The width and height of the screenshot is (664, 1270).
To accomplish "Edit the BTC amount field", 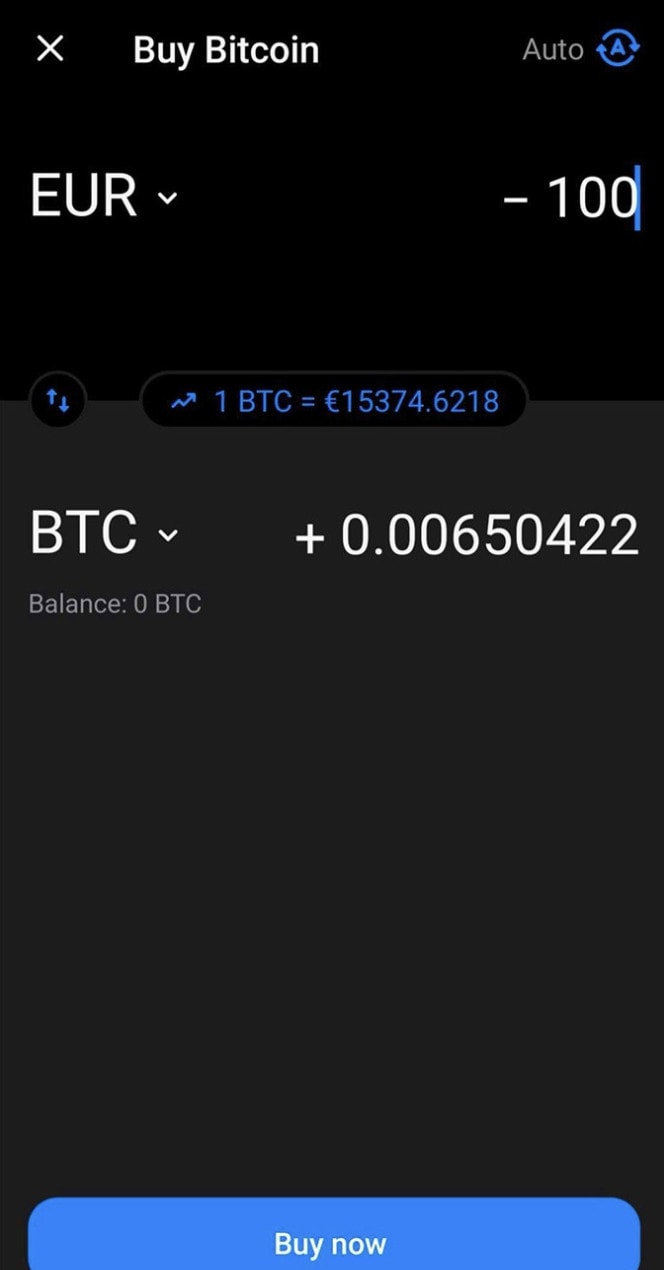I will click(x=467, y=535).
